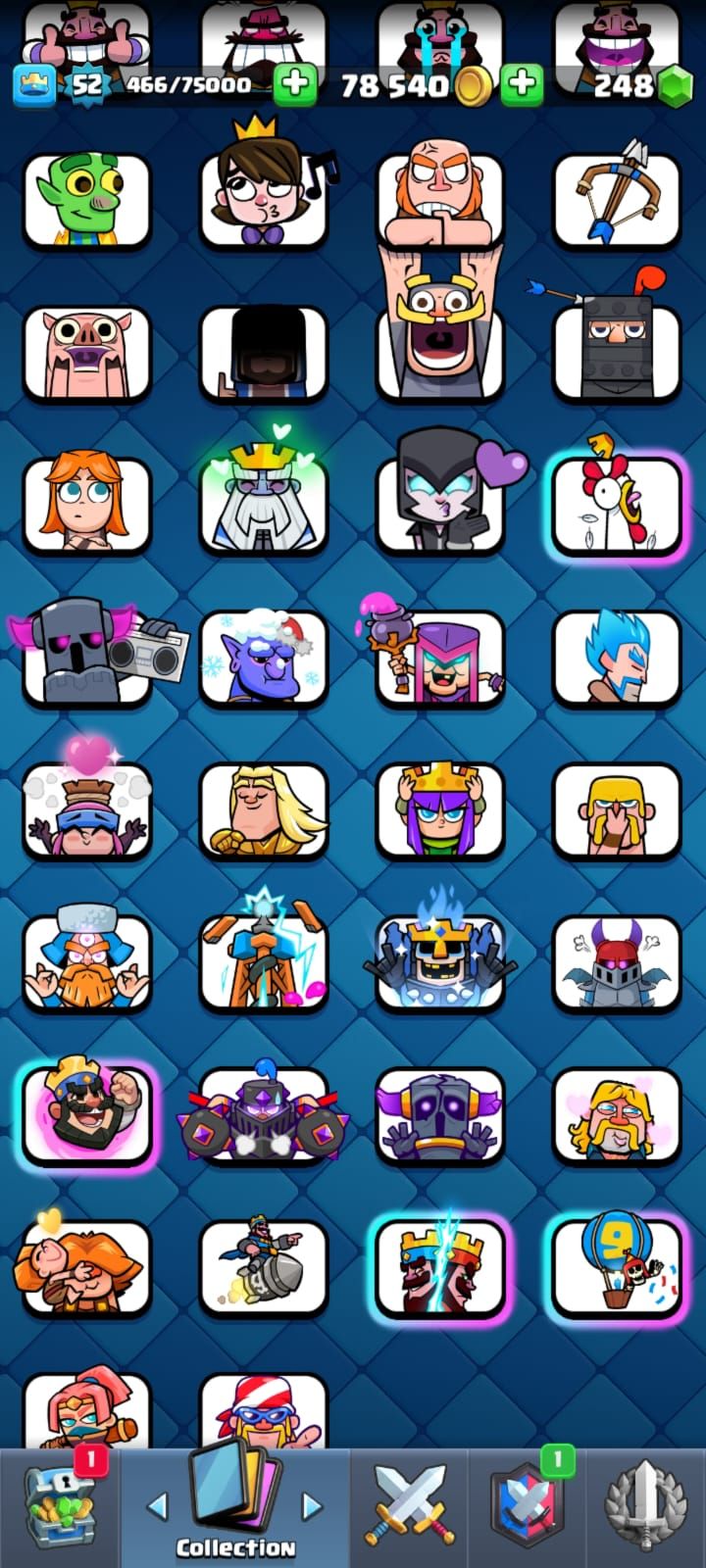Select the hot air balloon number nine emote
706x1568 pixels.
tap(616, 1266)
